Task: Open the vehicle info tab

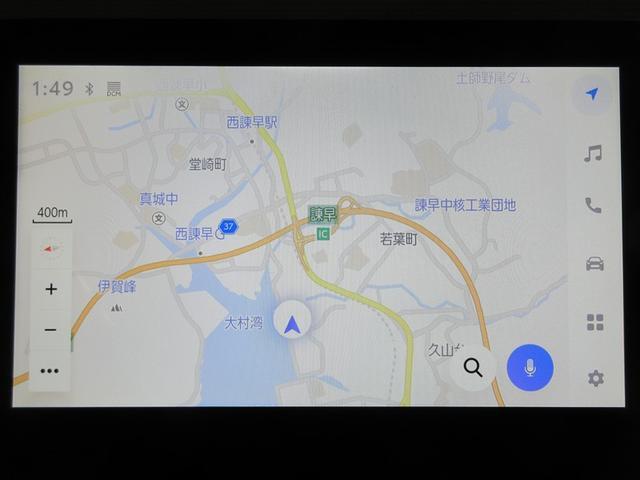Action: [x=594, y=263]
